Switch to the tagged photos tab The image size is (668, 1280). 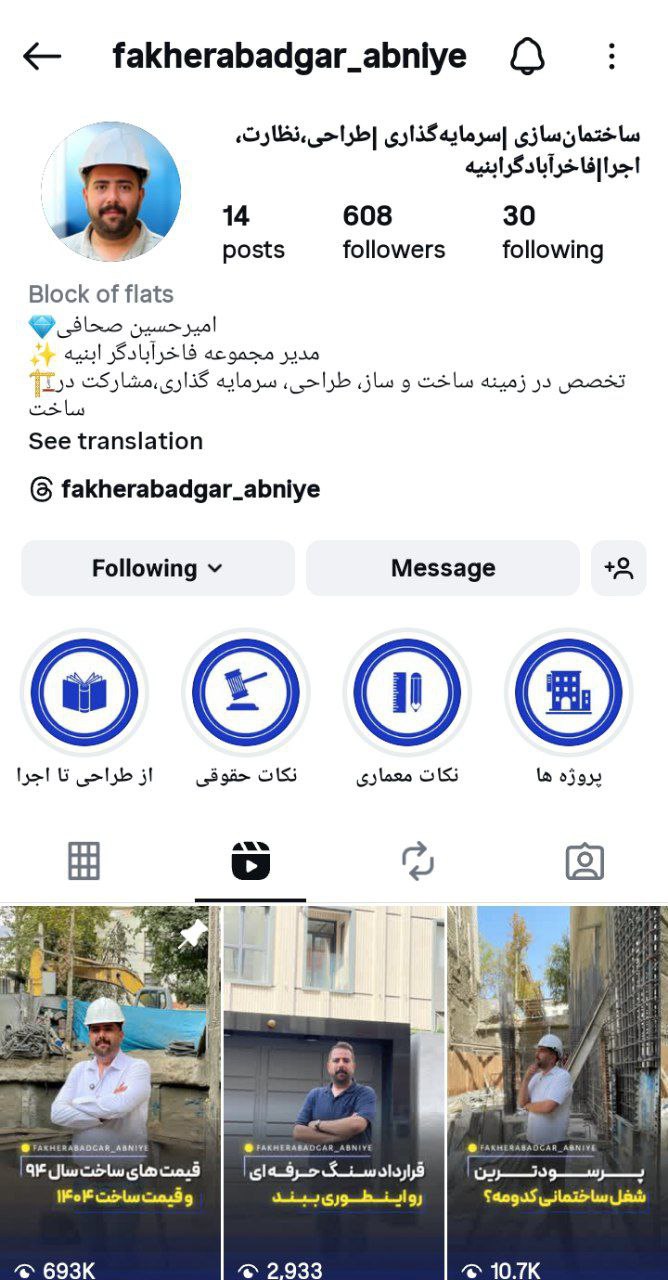pos(584,861)
